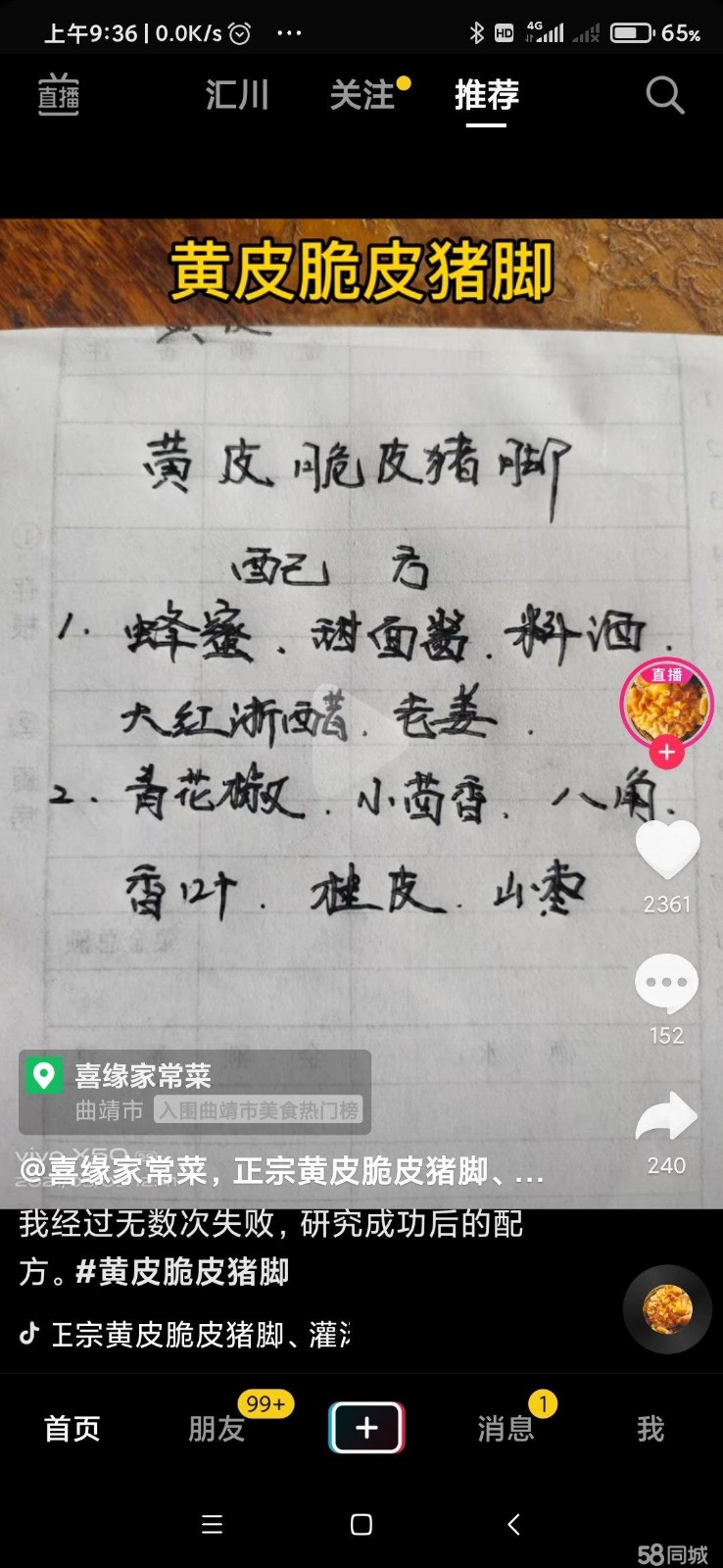Open the comments bubble

[667, 983]
